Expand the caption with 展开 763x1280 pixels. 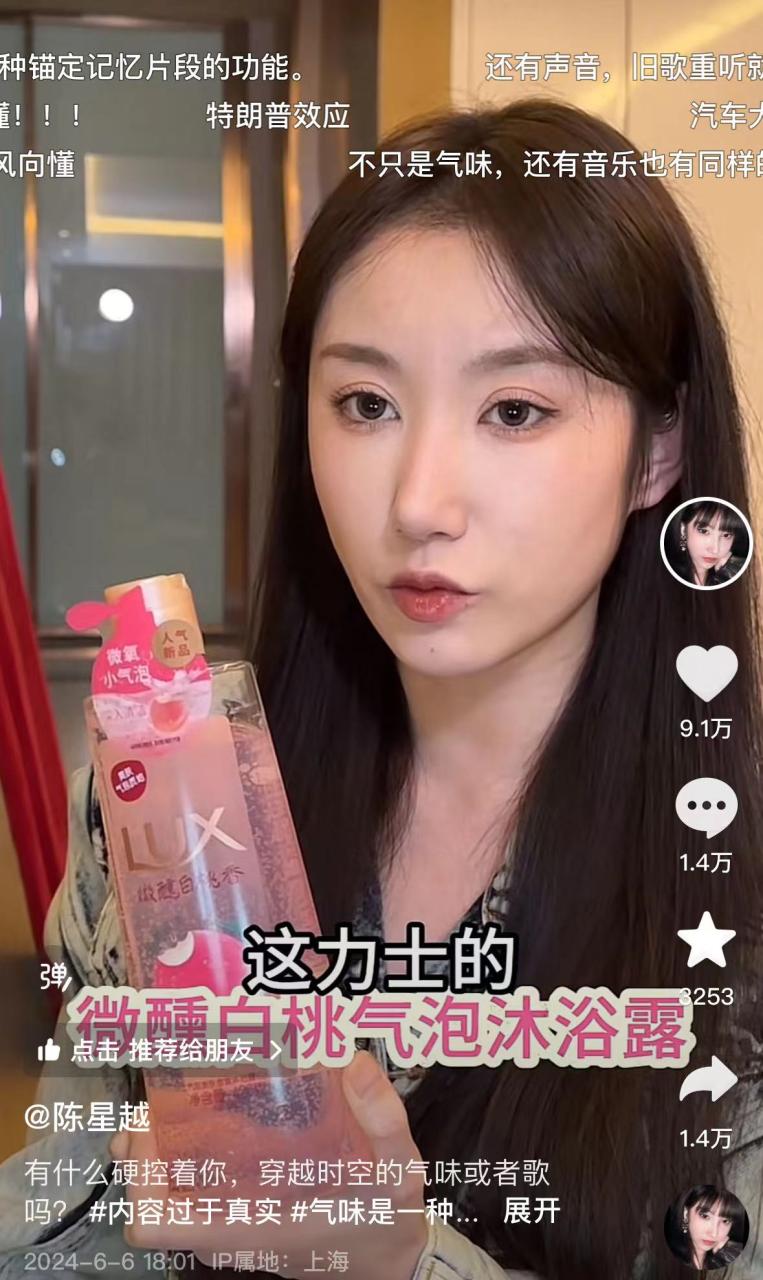531,1210
